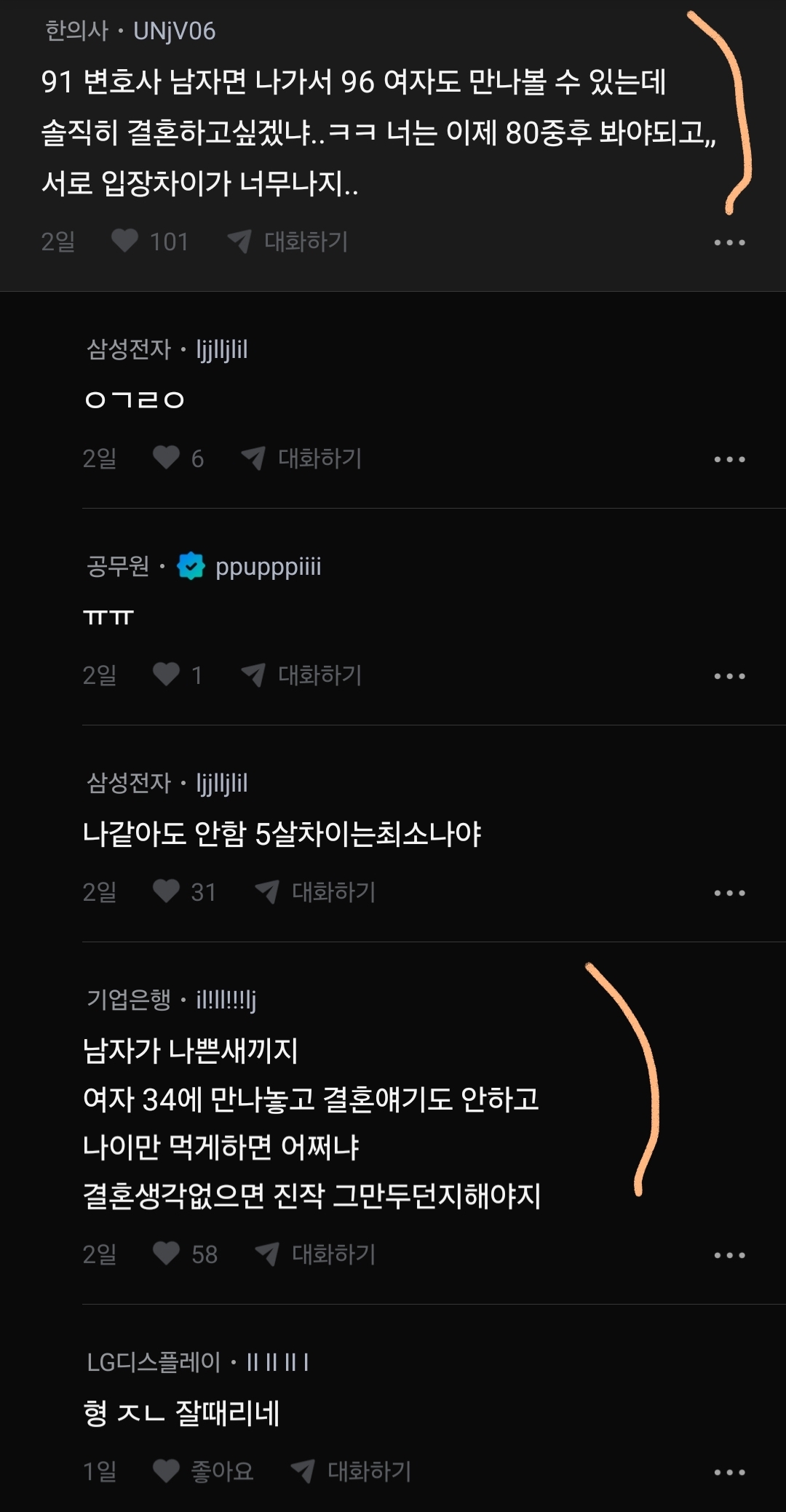
Task: Like the 한의사 comment with 101 likes
Action: (125, 241)
